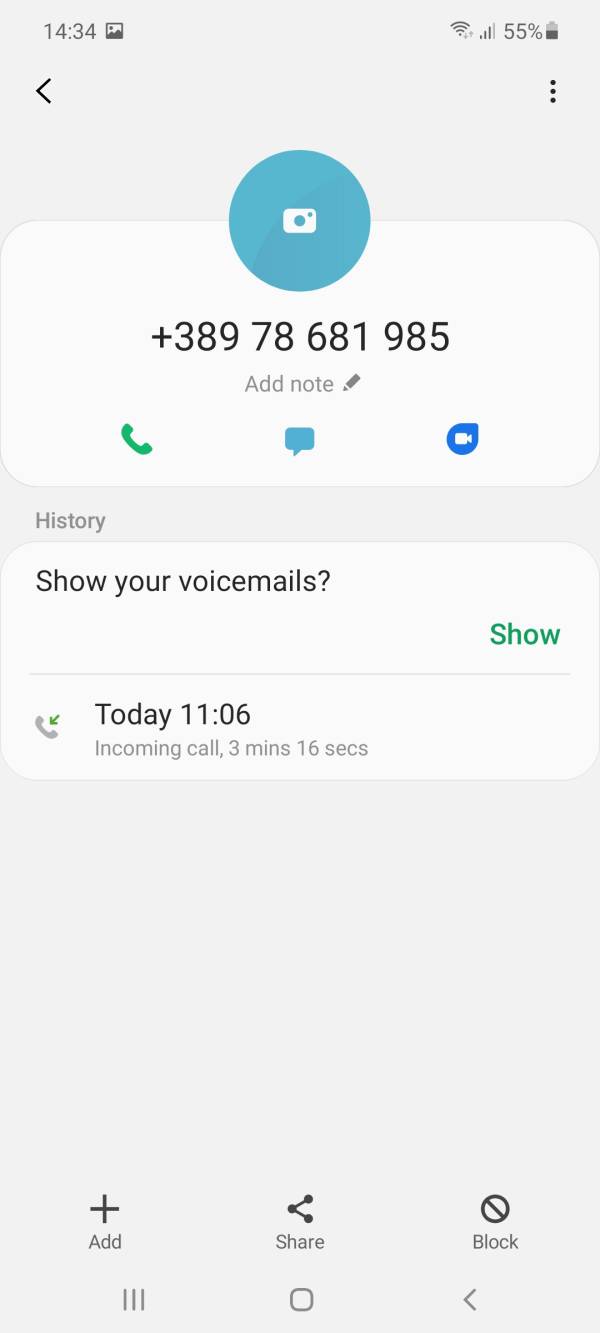
Task: Call +389 78 681 985
Action: (137, 439)
